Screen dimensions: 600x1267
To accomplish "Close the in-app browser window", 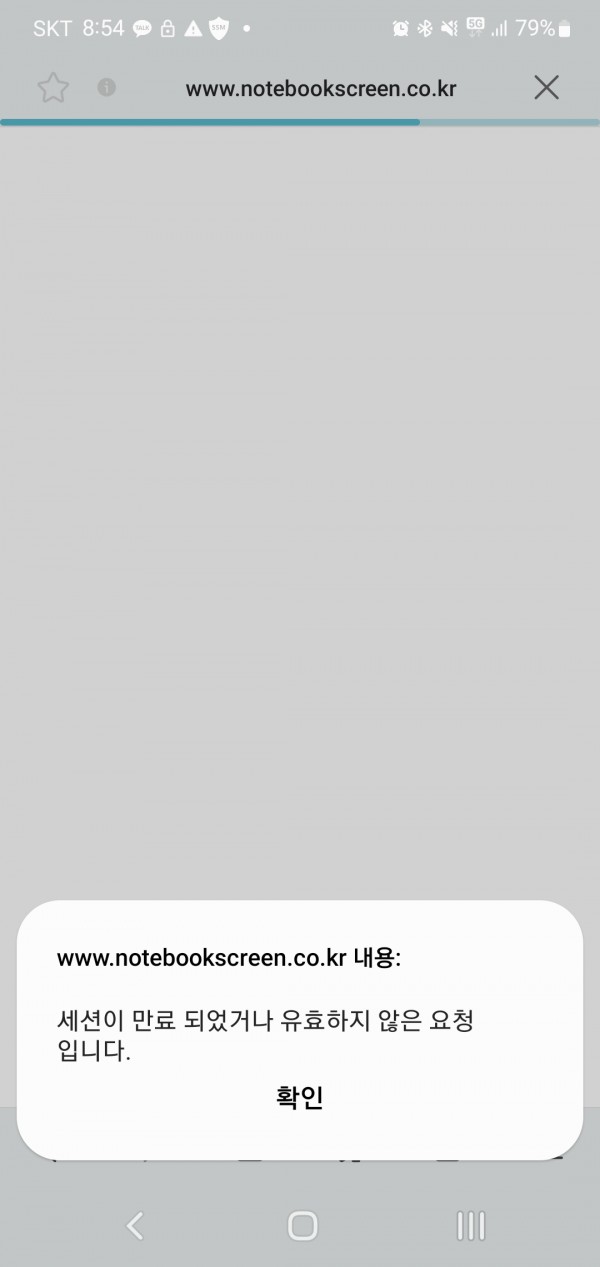I will (546, 88).
